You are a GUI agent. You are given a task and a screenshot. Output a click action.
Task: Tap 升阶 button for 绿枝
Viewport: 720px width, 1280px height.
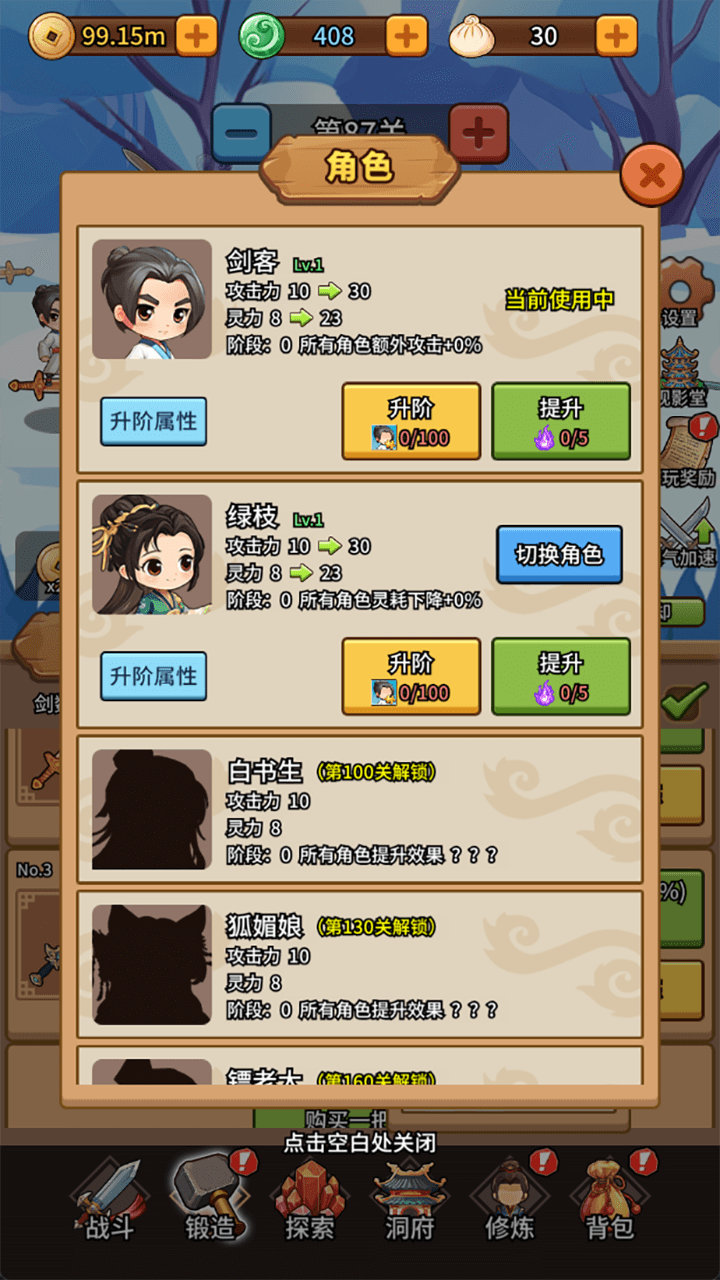tap(411, 676)
